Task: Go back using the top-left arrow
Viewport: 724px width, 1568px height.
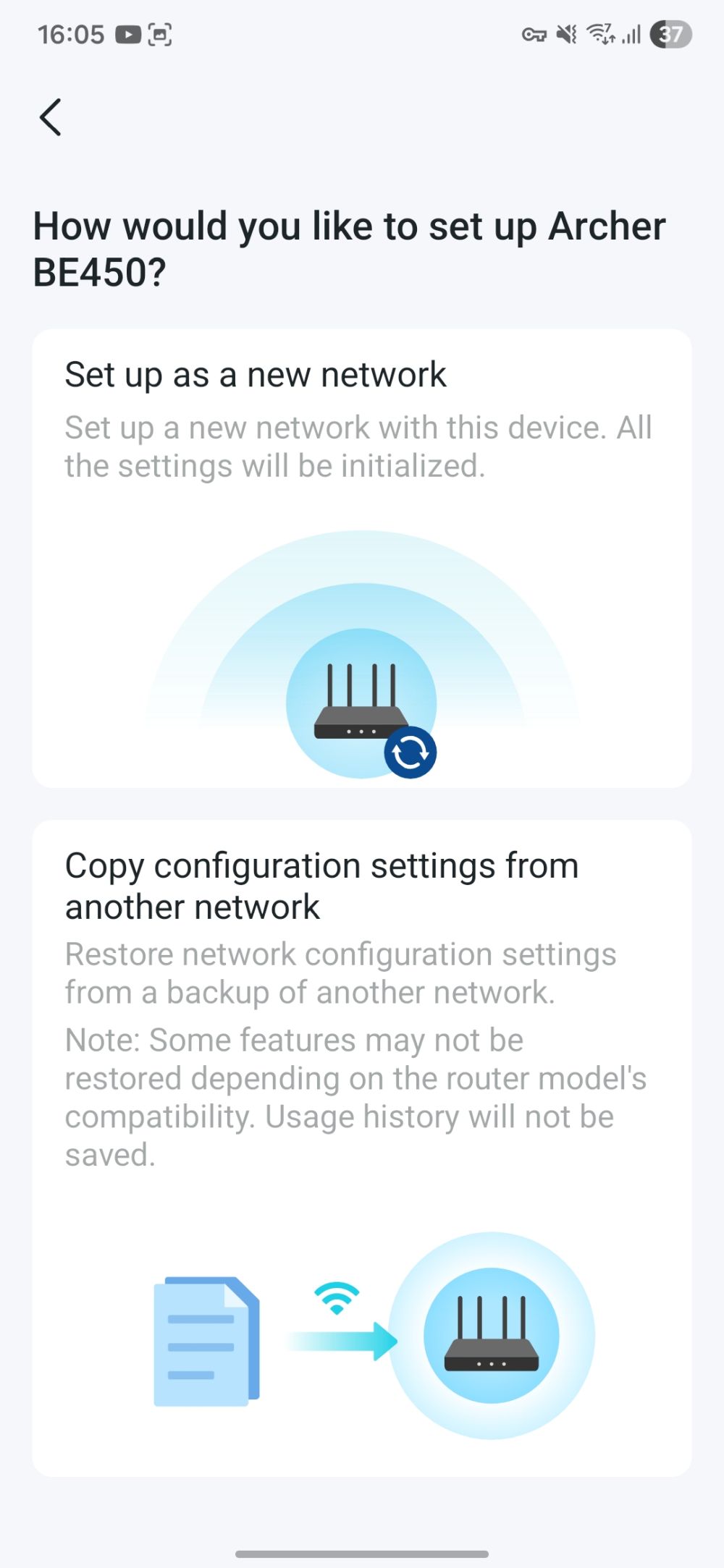Action: pos(50,117)
